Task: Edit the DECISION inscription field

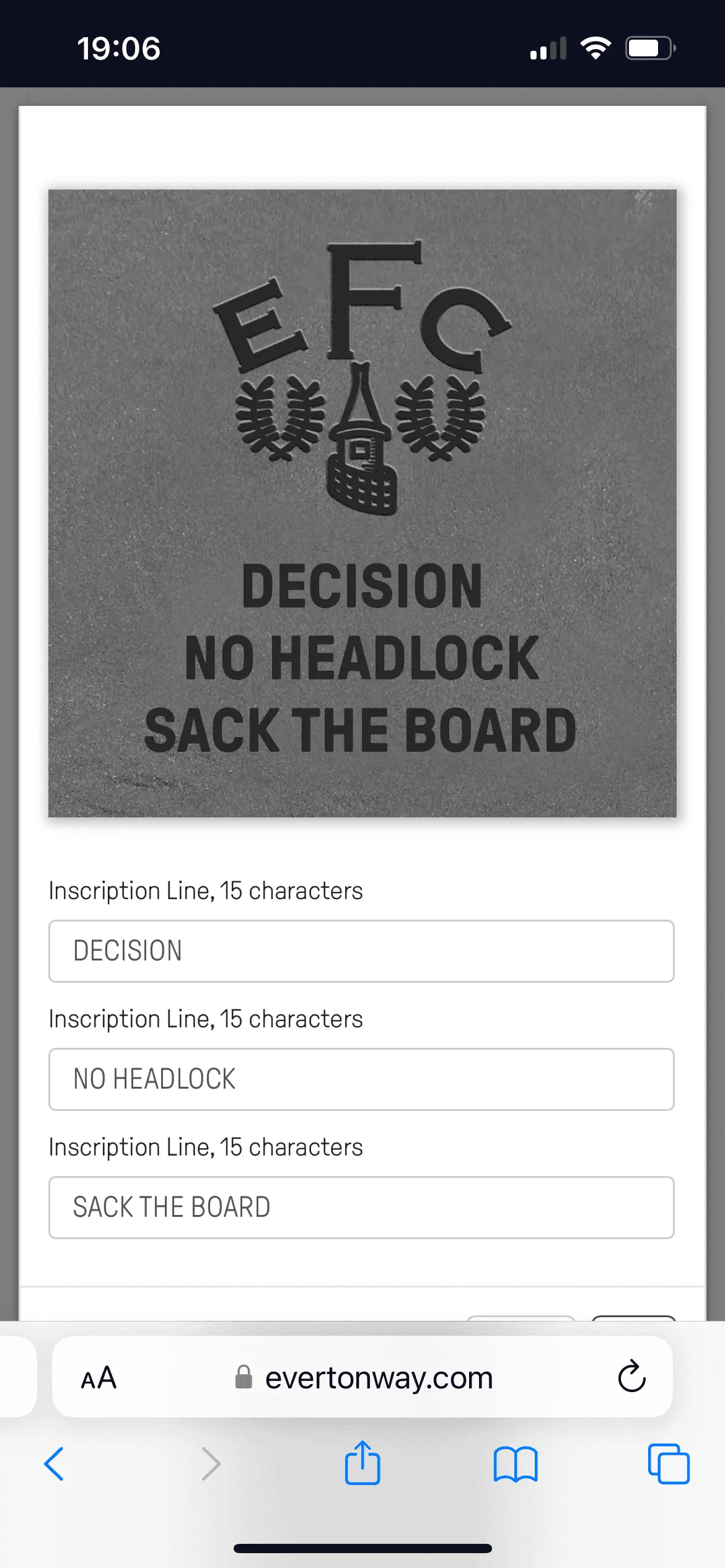Action: pos(361,951)
